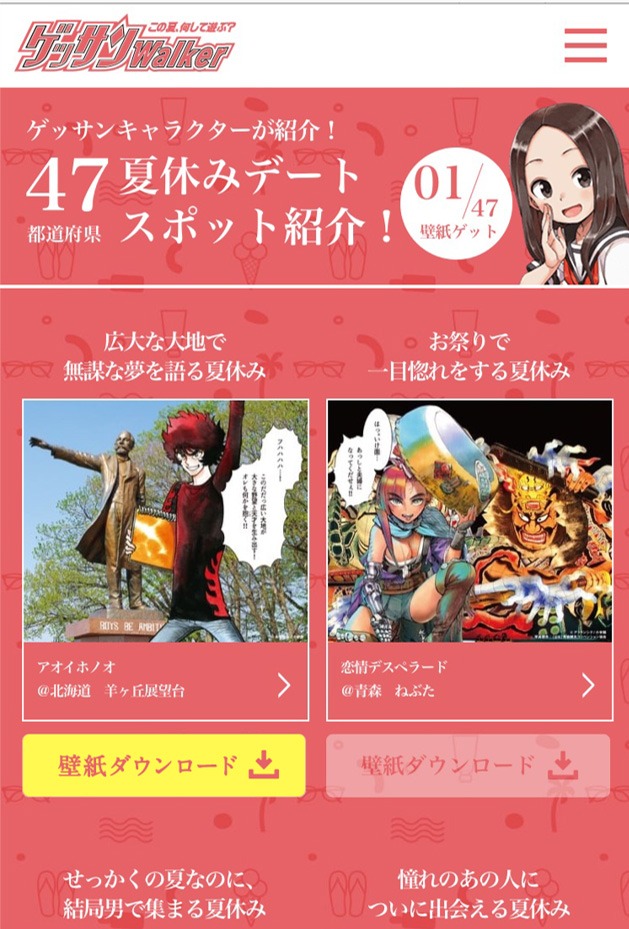Image resolution: width=629 pixels, height=929 pixels.
Task: Open the hamburger menu
Action: (585, 45)
